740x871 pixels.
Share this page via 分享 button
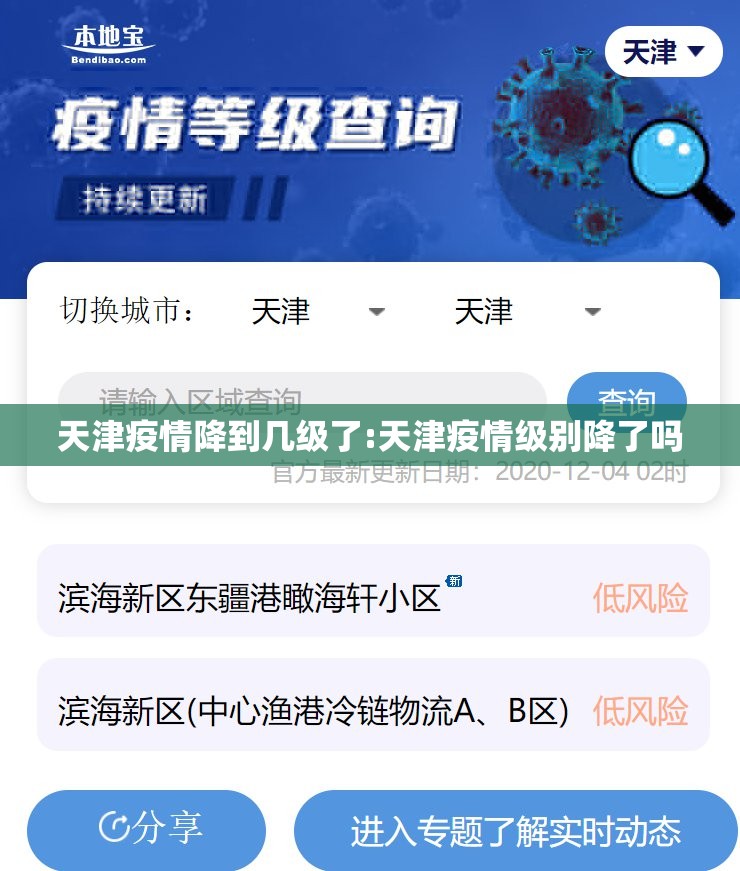coord(147,829)
